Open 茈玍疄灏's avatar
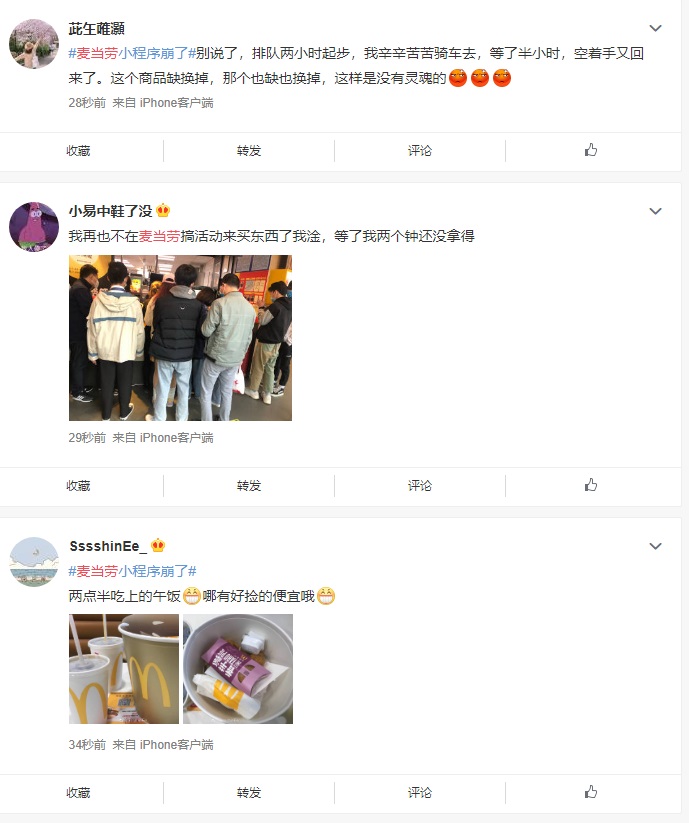This screenshot has height=823, width=689. point(34,44)
